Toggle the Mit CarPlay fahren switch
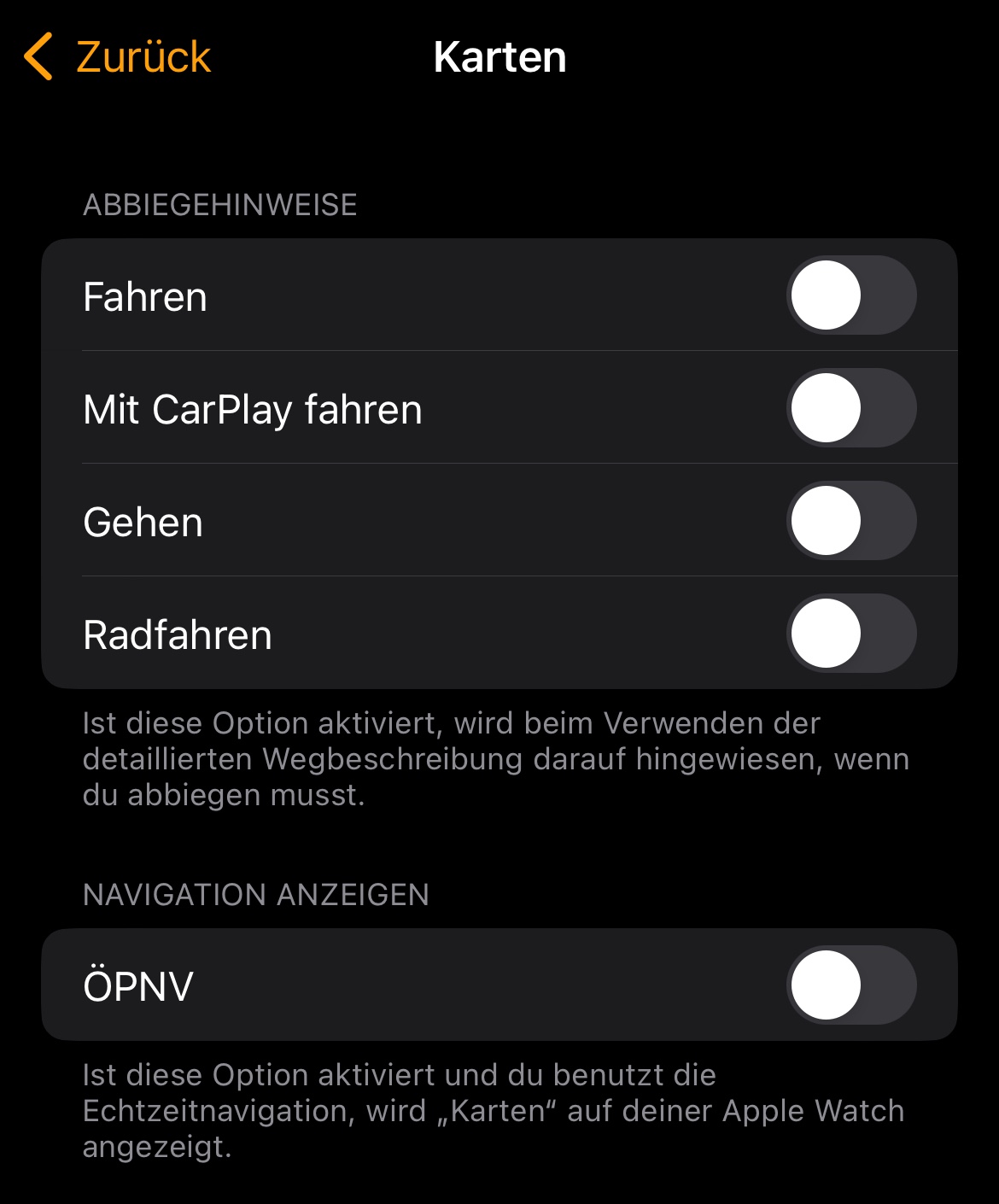 point(851,408)
